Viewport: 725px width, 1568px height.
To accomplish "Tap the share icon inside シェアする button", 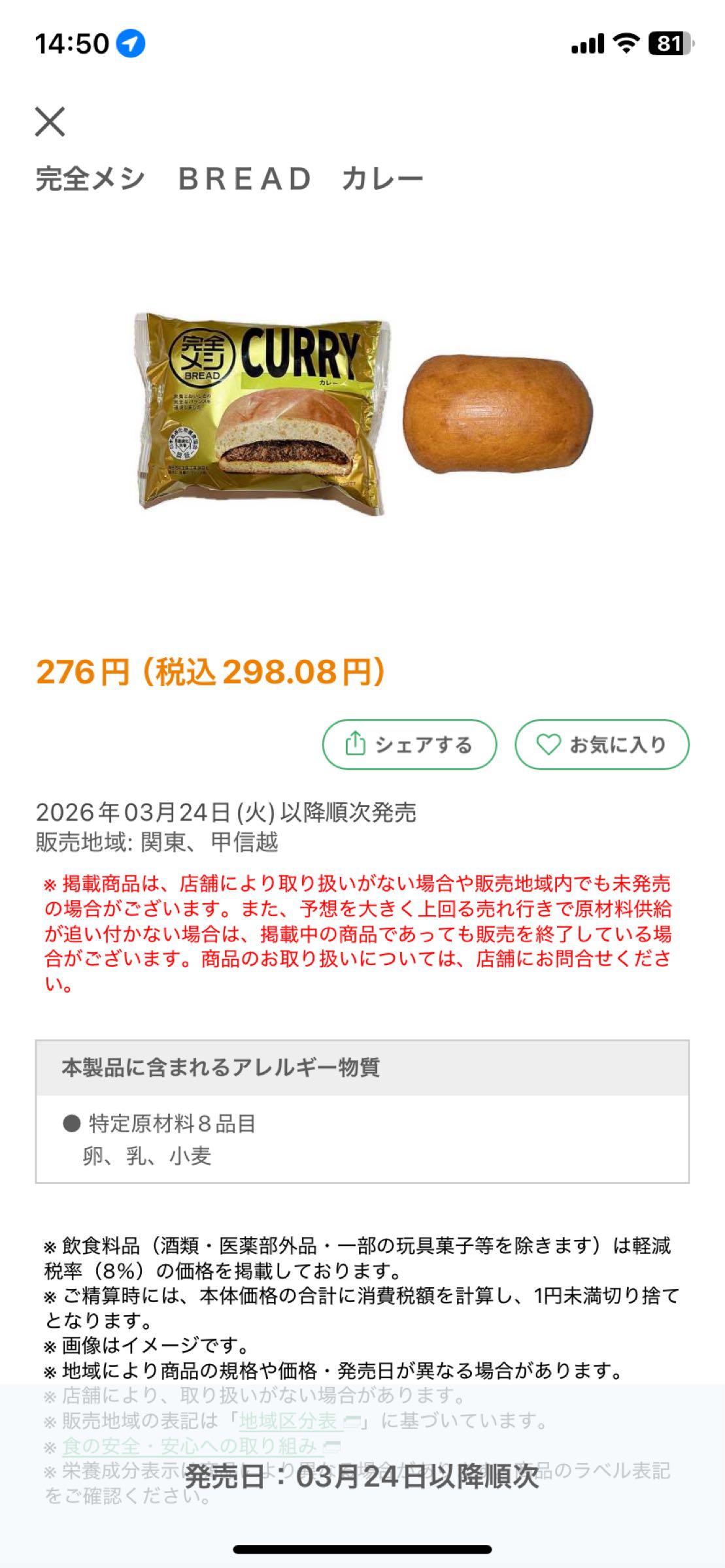I will pyautogui.click(x=356, y=743).
